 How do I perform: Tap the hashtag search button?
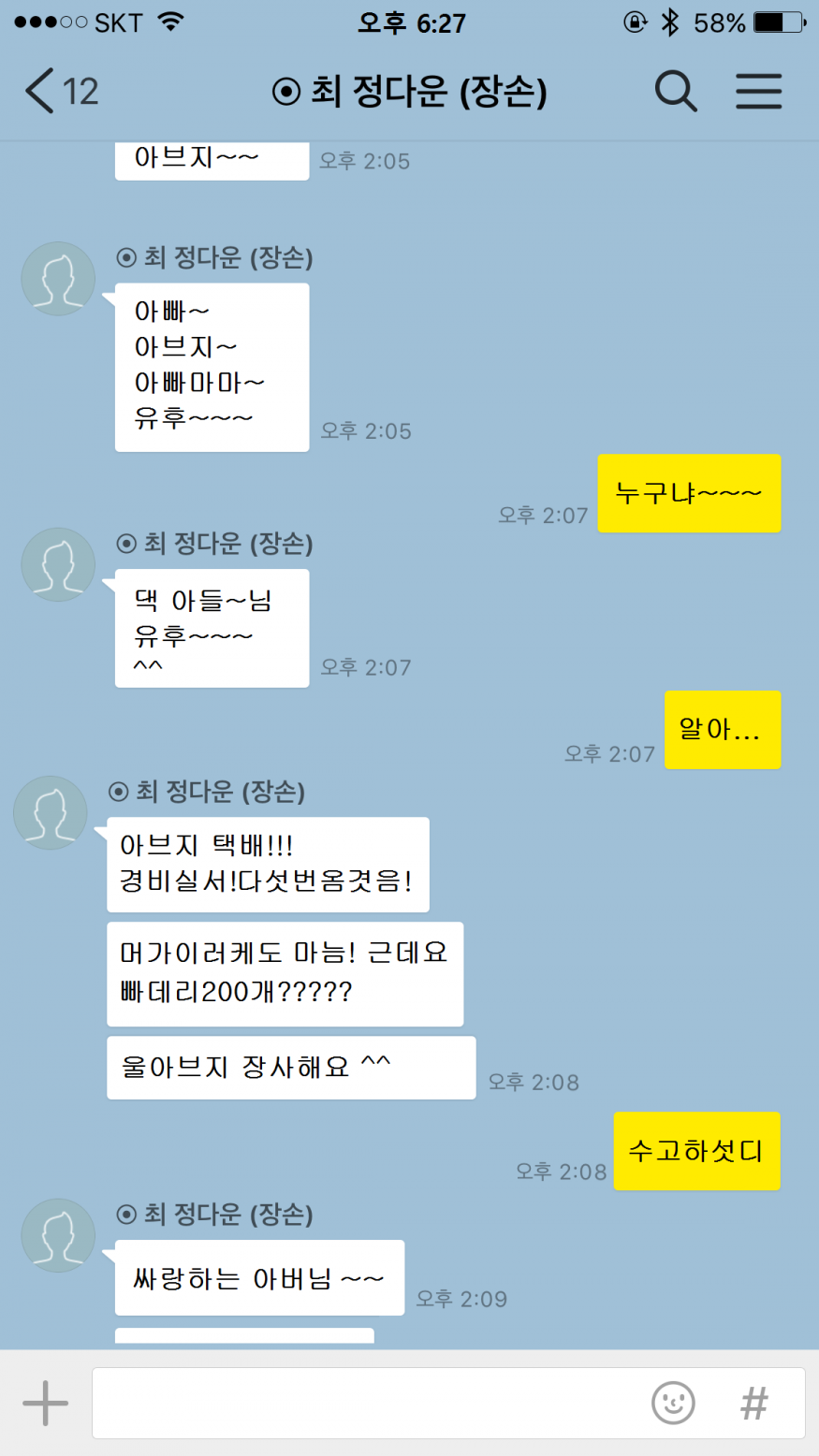pyautogui.click(x=754, y=1403)
